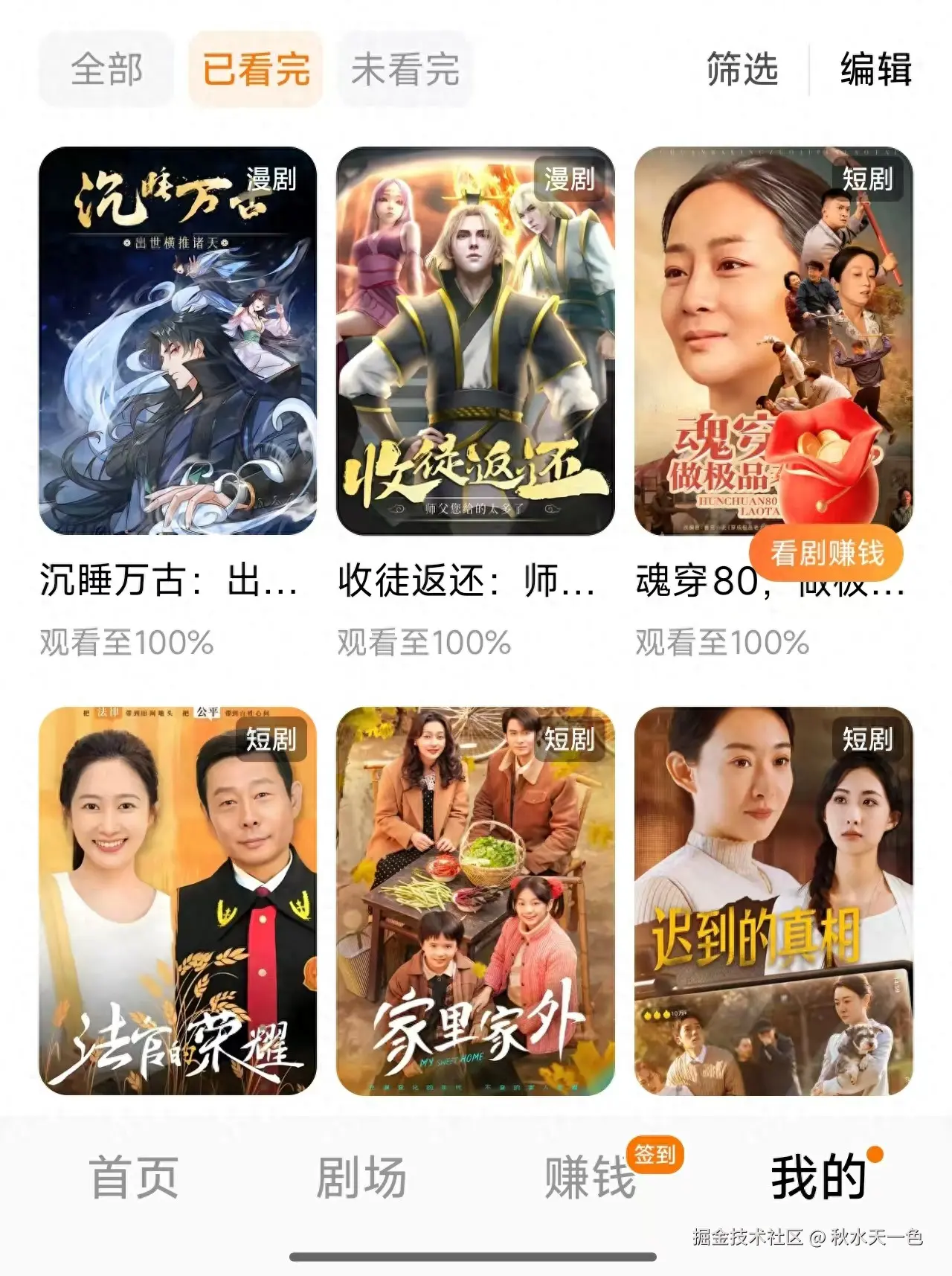Play the 法官的荣耀 short drama
Screen dimensions: 952x1276
pos(178,900)
